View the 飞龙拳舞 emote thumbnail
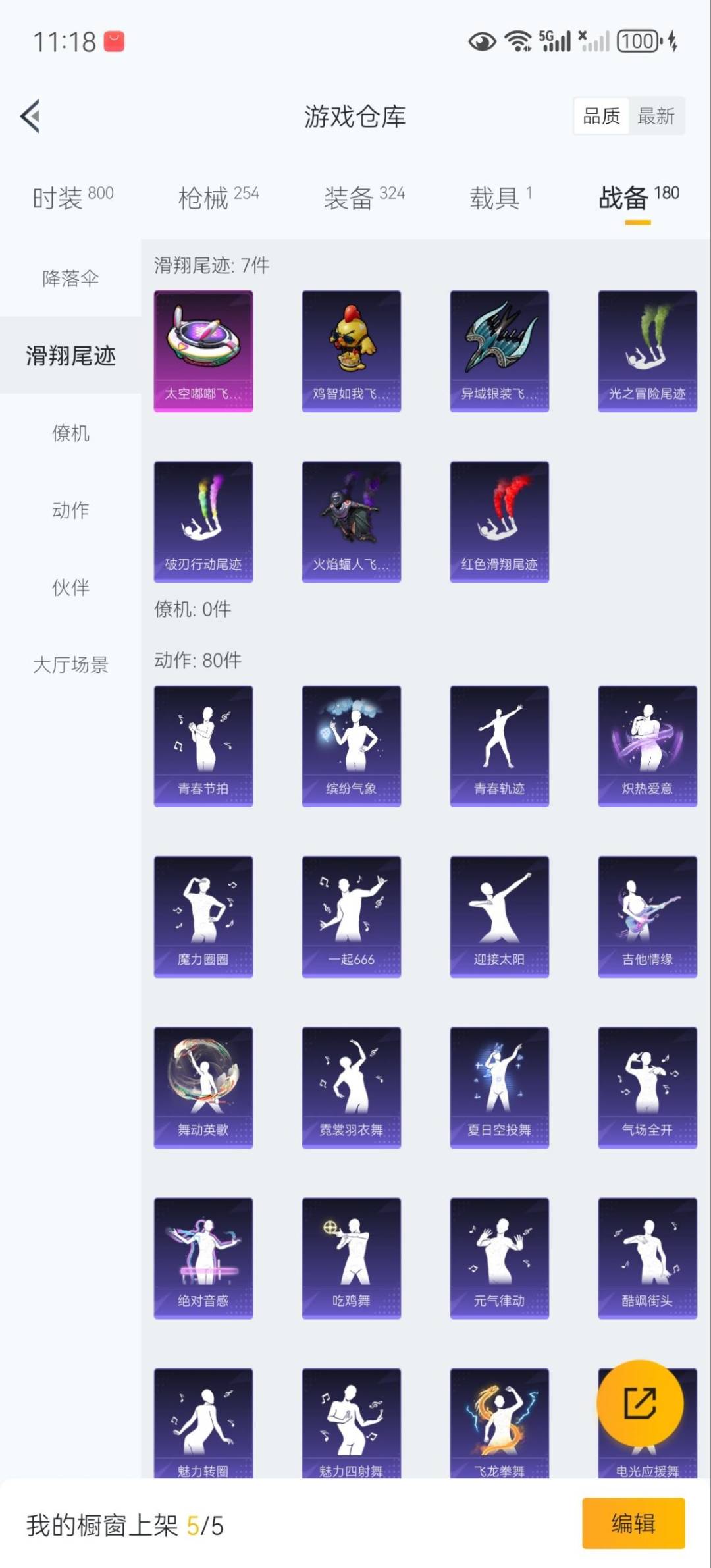 [x=498, y=1422]
